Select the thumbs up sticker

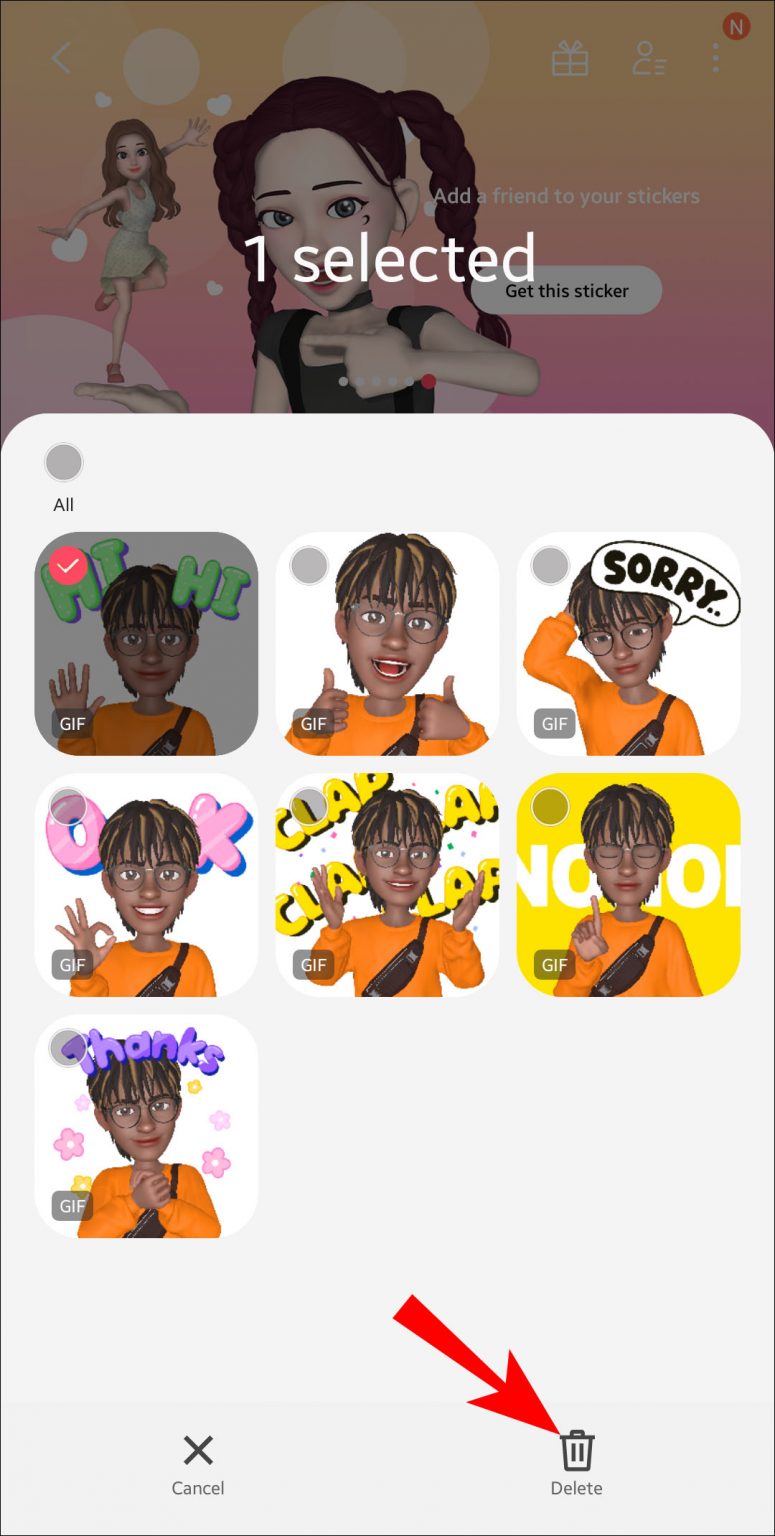(309, 566)
